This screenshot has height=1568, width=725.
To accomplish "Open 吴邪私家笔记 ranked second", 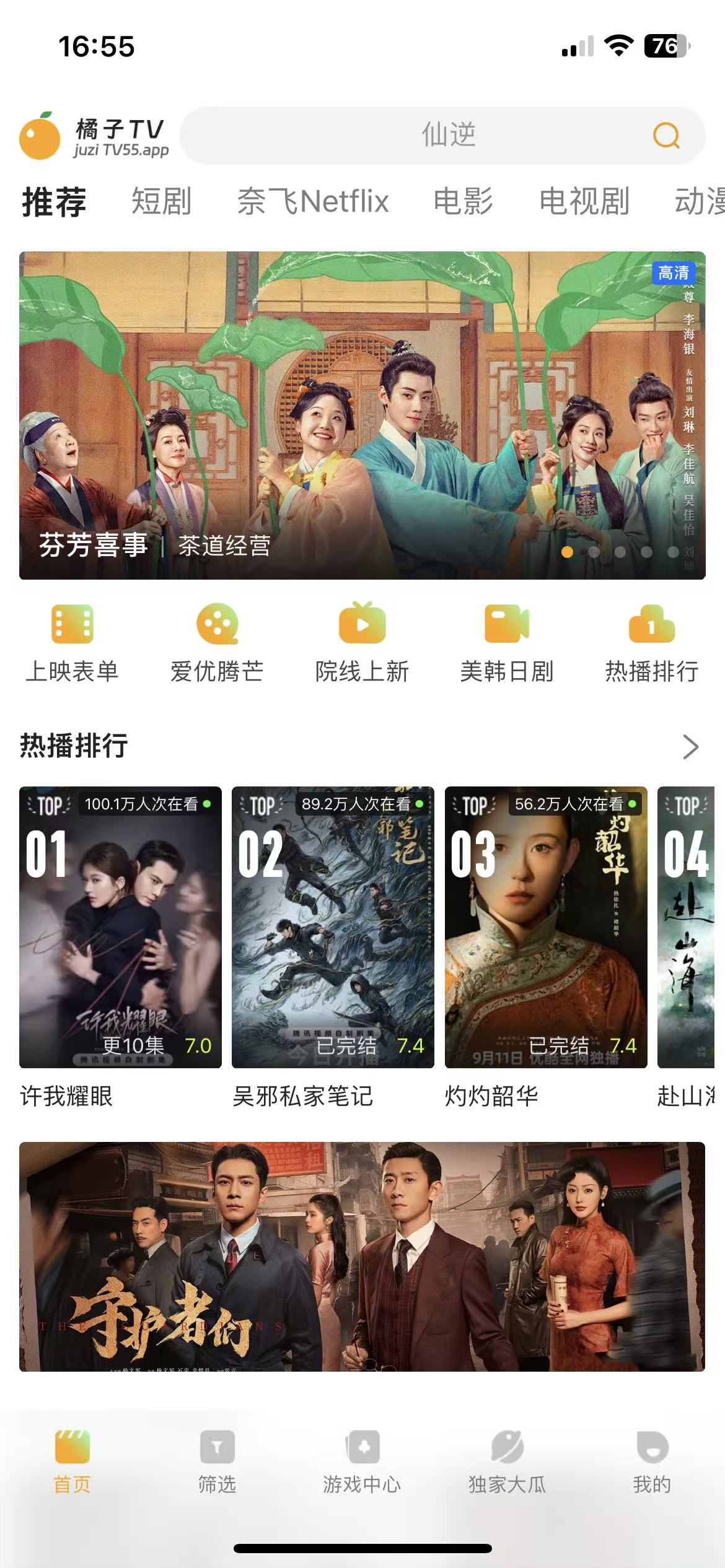I will 333,927.
